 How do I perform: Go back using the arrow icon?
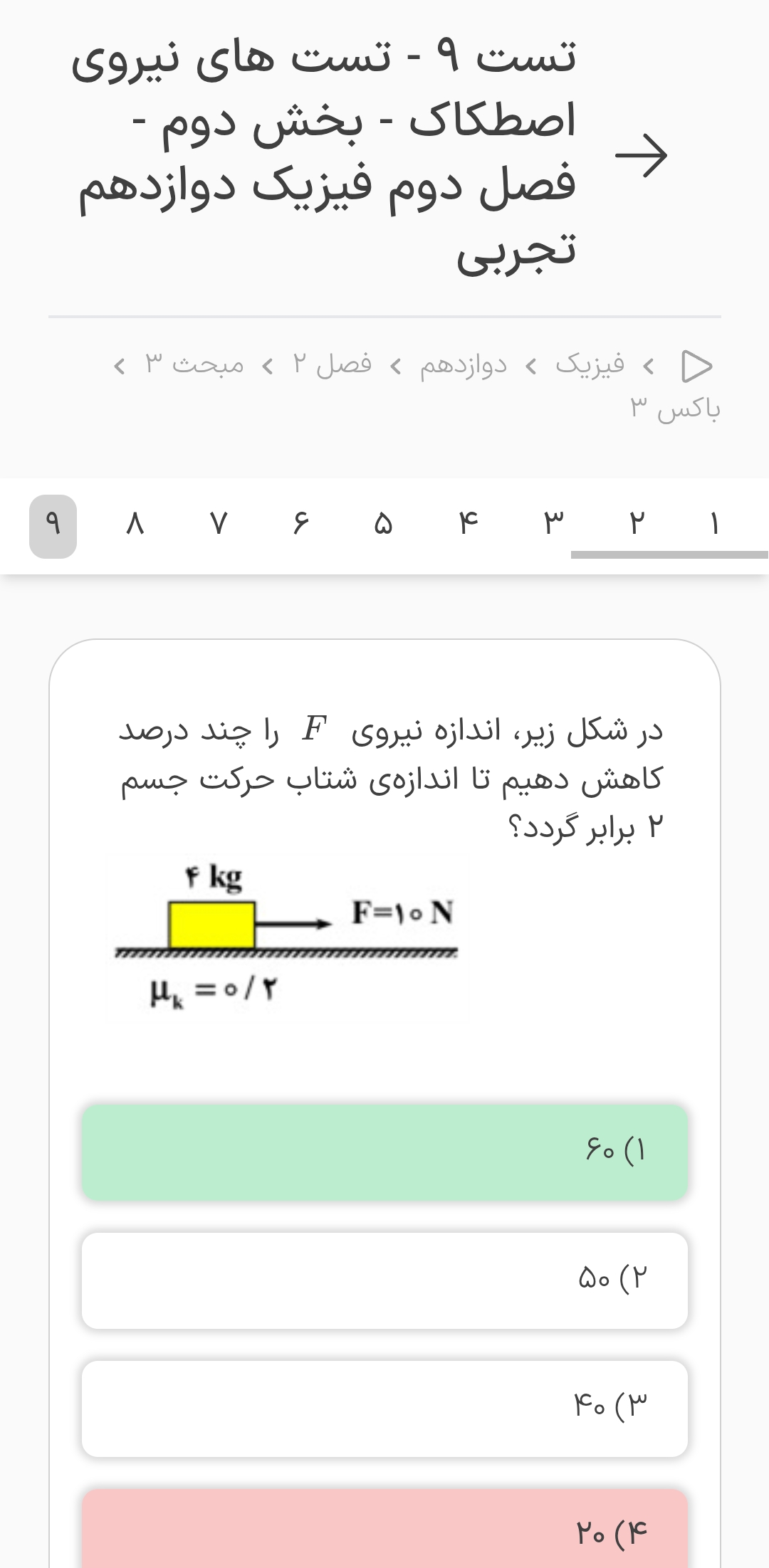click(641, 154)
